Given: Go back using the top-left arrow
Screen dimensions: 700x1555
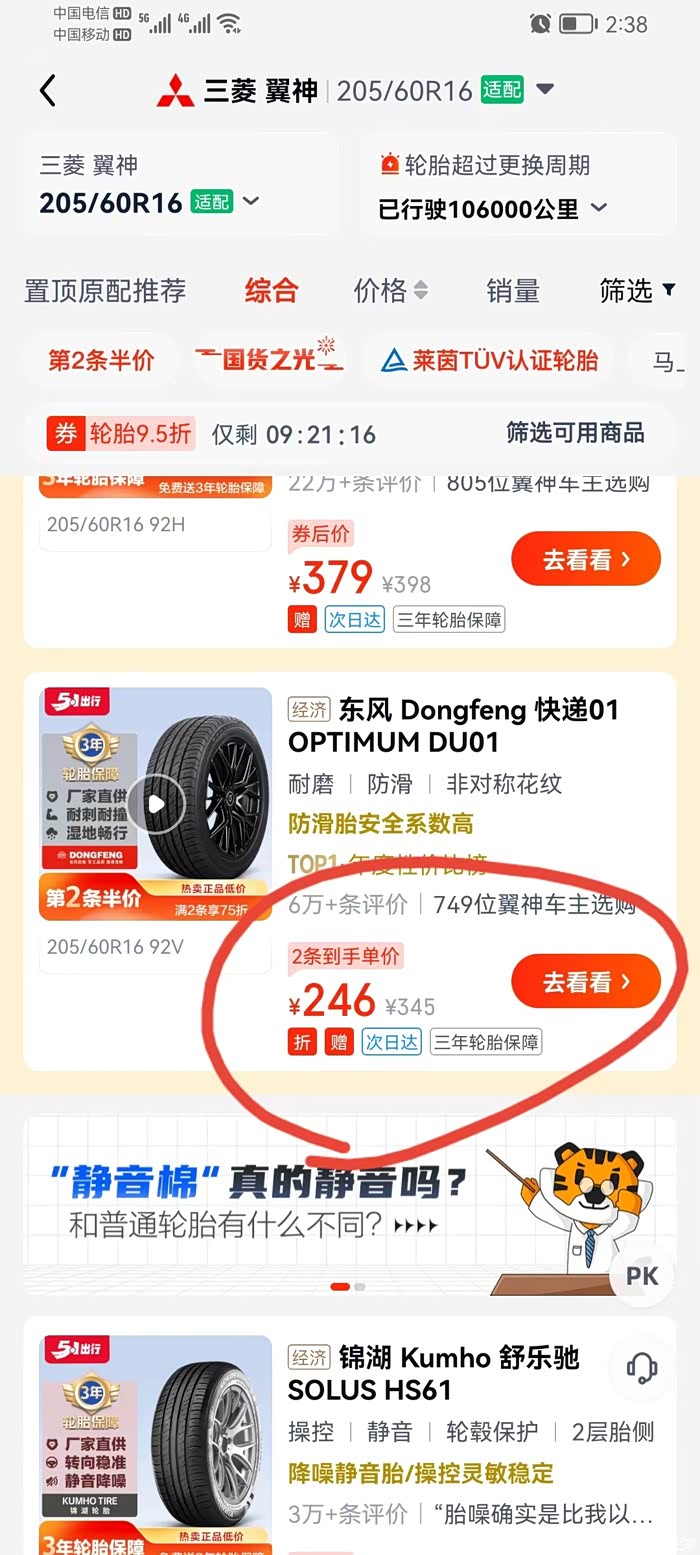Looking at the screenshot, I should tap(47, 91).
